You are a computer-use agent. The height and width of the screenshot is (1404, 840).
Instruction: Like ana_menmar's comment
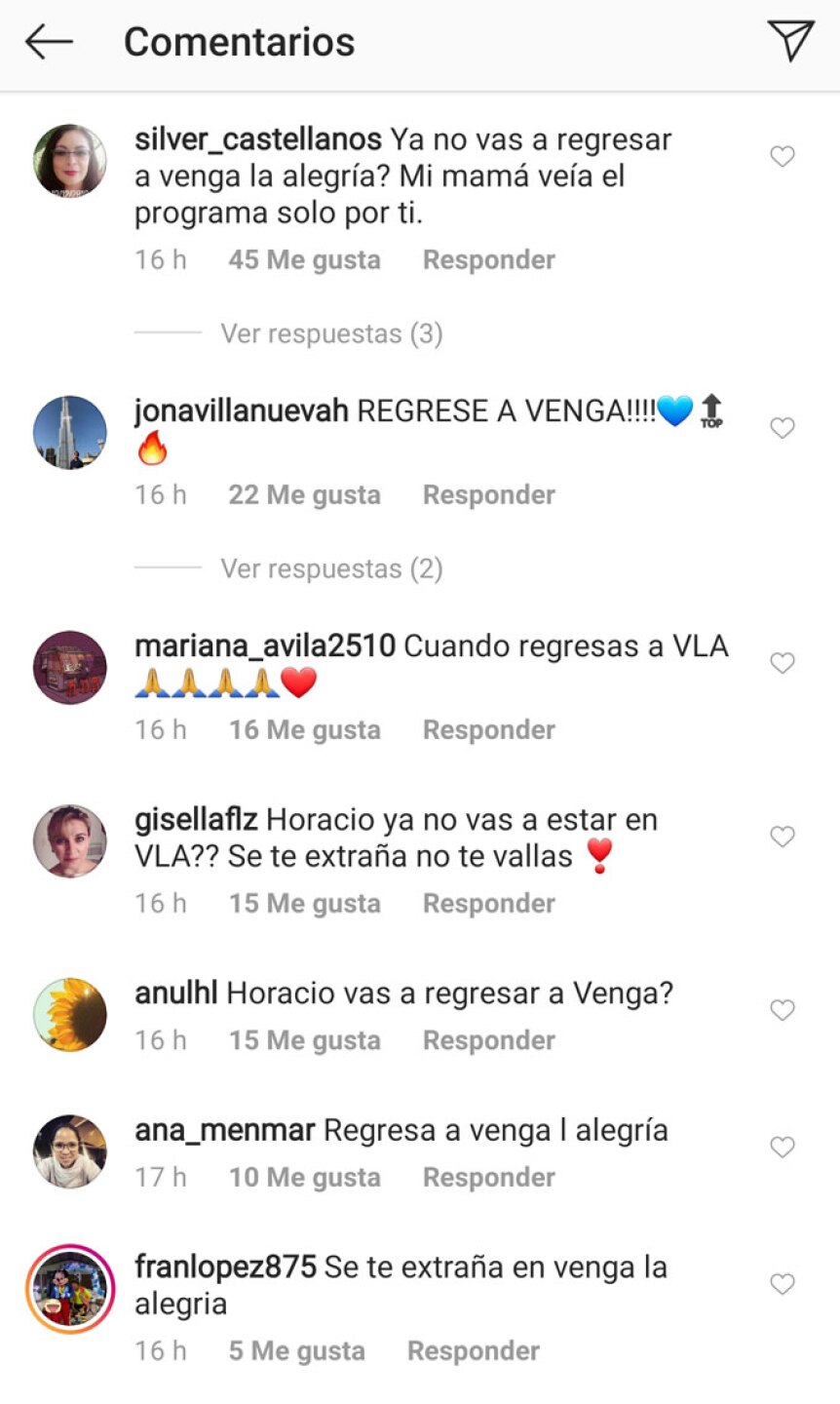coord(783,1148)
